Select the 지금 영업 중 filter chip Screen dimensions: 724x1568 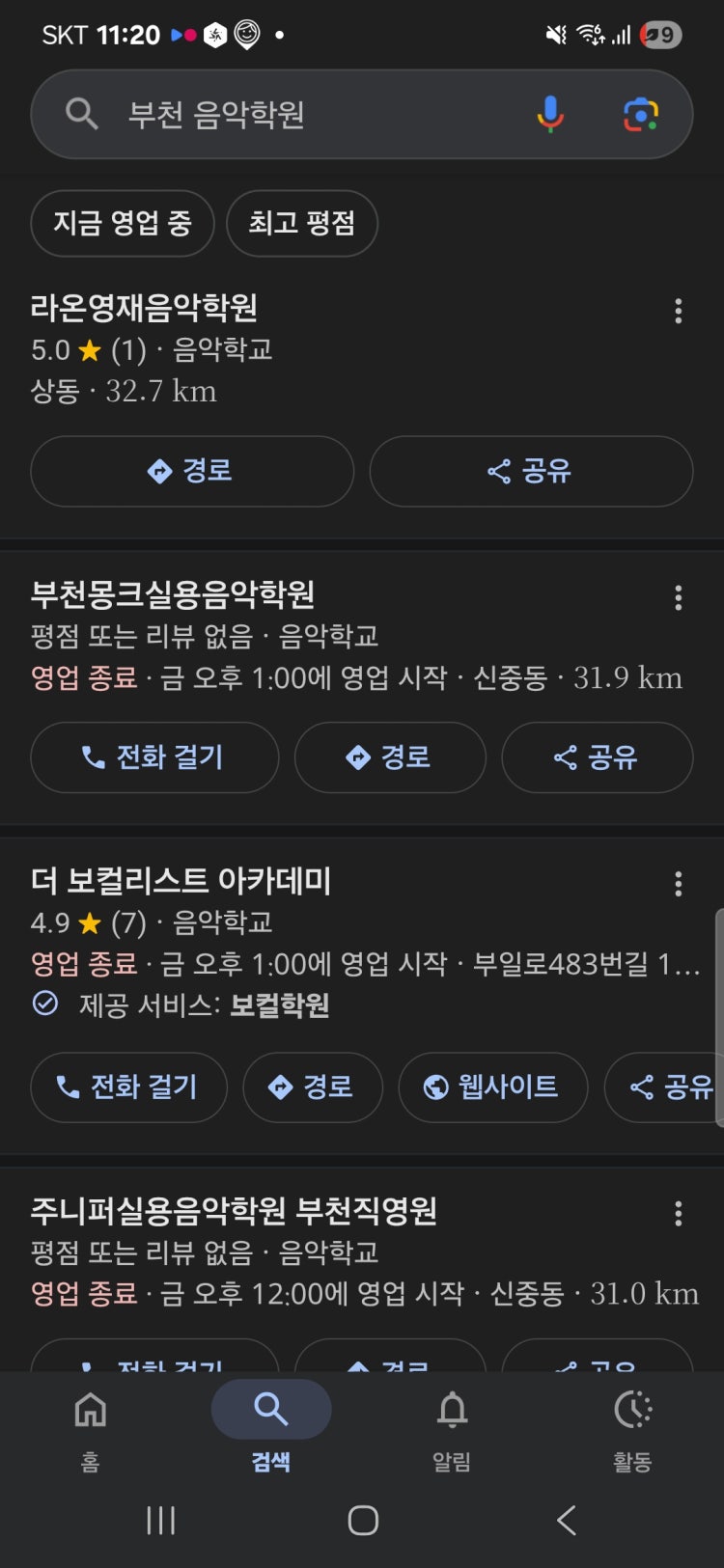(123, 224)
